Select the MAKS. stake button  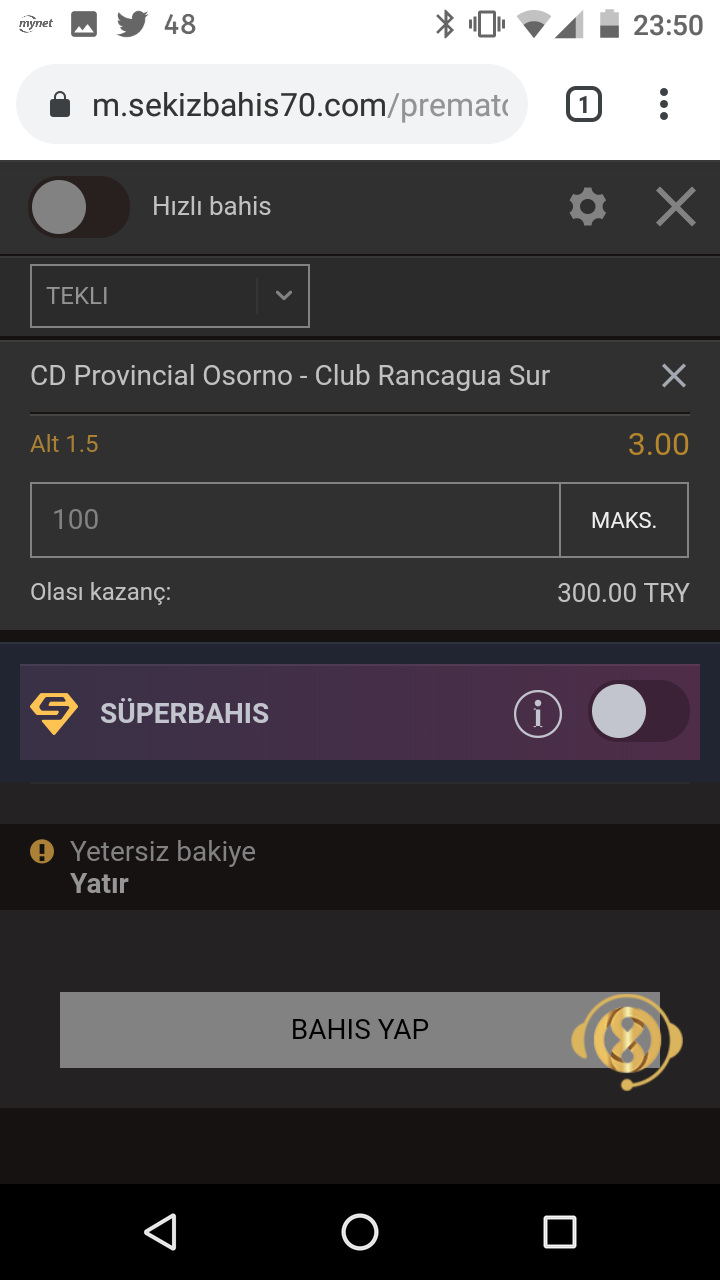(624, 520)
